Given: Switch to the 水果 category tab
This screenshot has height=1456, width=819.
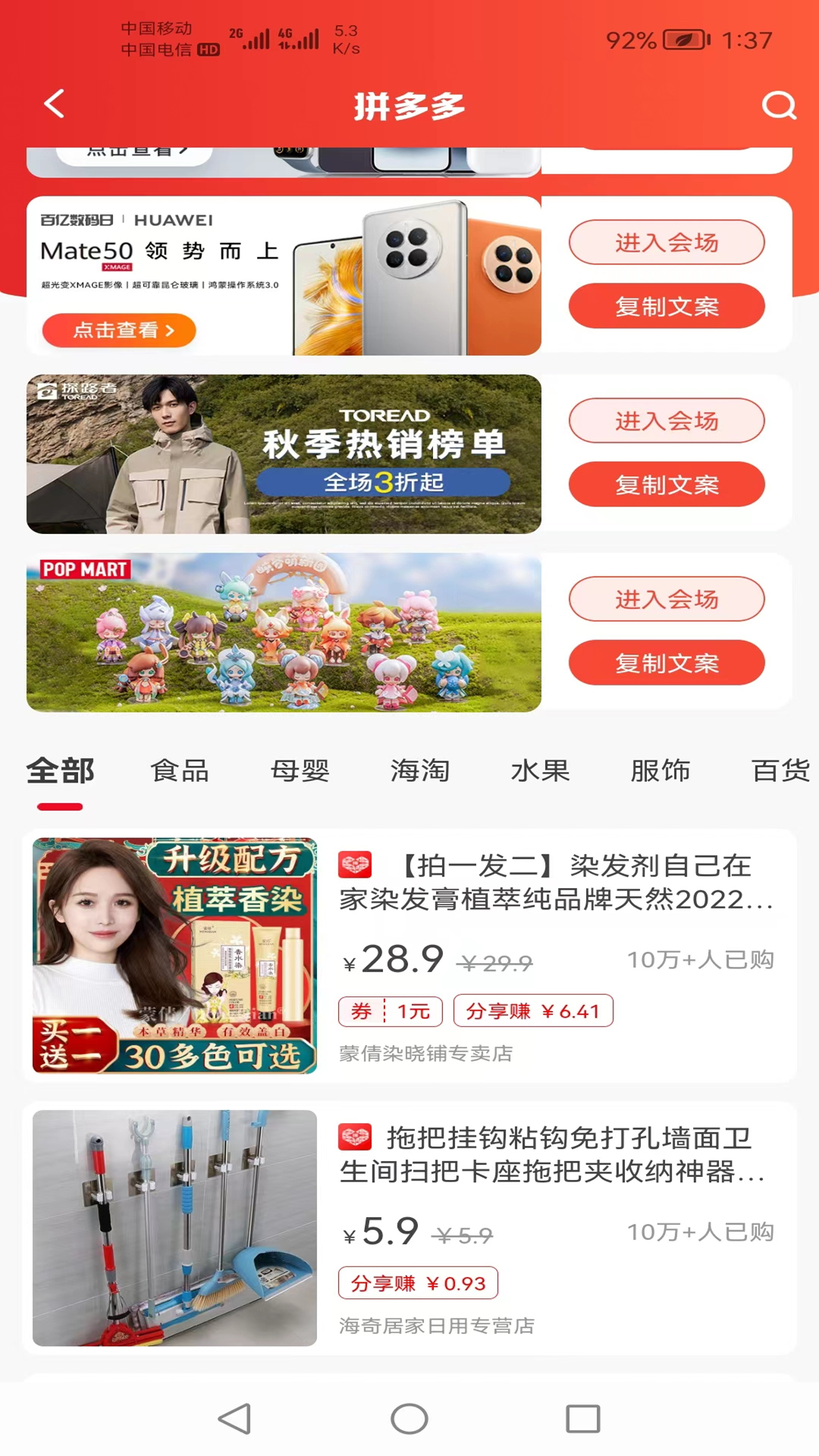Looking at the screenshot, I should tap(541, 770).
